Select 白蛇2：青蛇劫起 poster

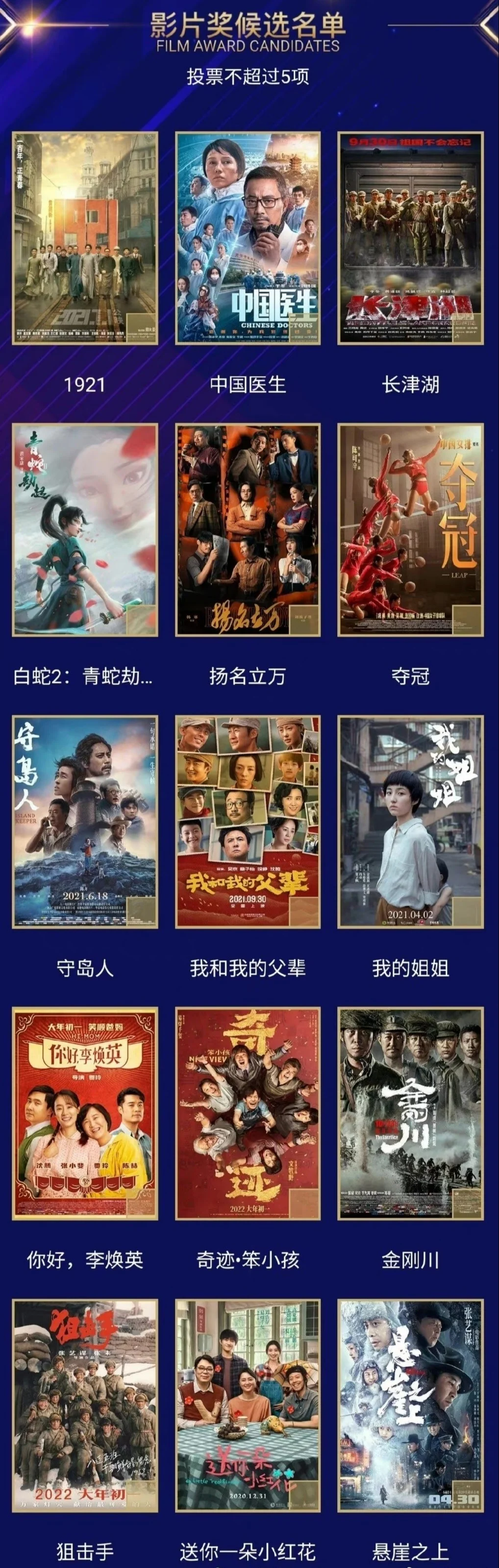click(x=85, y=529)
